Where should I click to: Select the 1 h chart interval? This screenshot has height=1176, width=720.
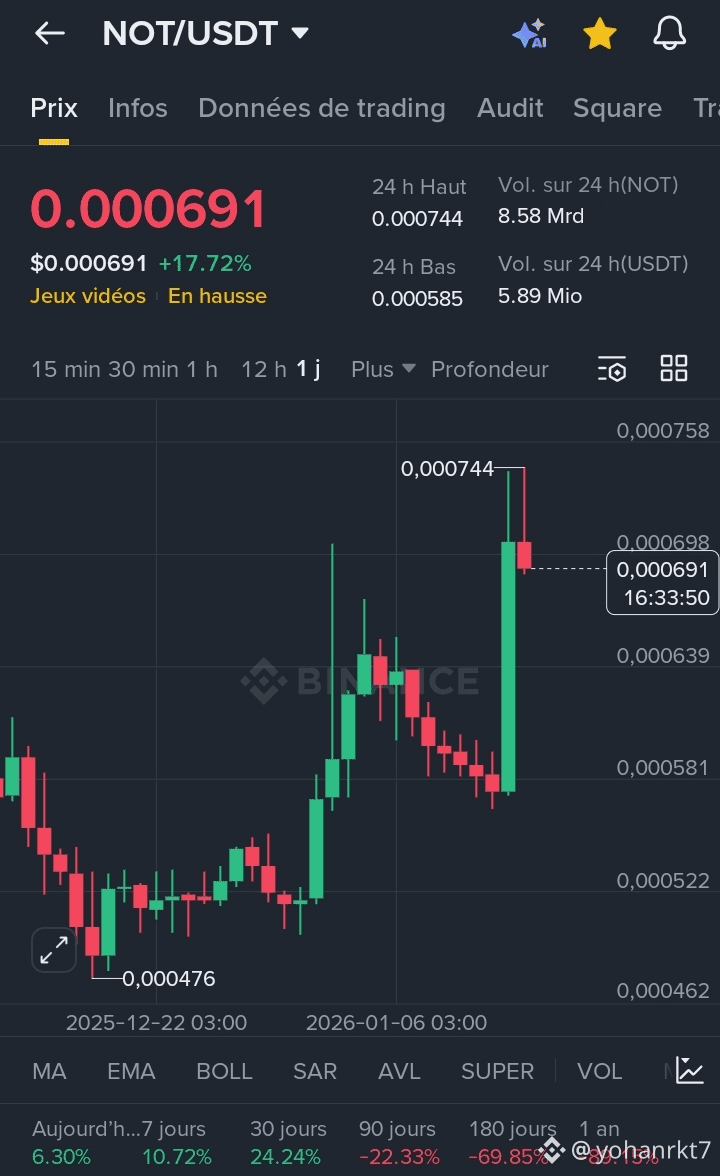click(201, 369)
